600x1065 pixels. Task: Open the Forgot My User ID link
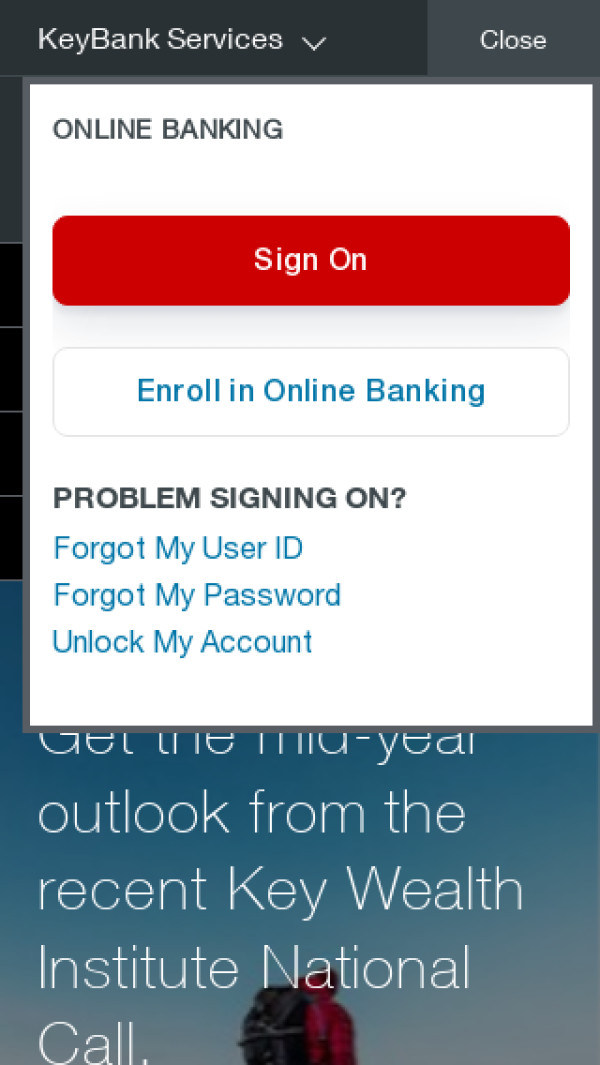coord(178,548)
